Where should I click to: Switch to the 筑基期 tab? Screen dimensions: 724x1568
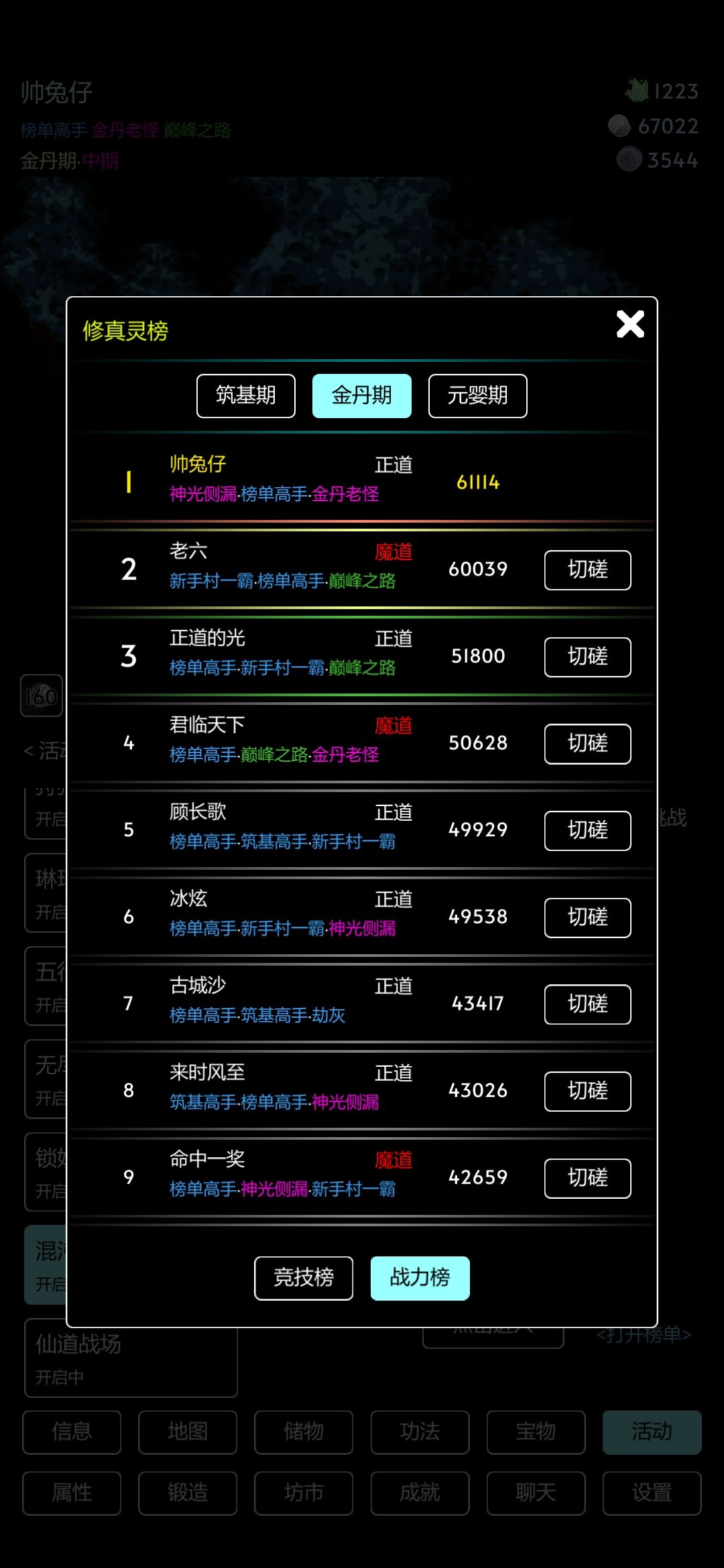(x=246, y=396)
